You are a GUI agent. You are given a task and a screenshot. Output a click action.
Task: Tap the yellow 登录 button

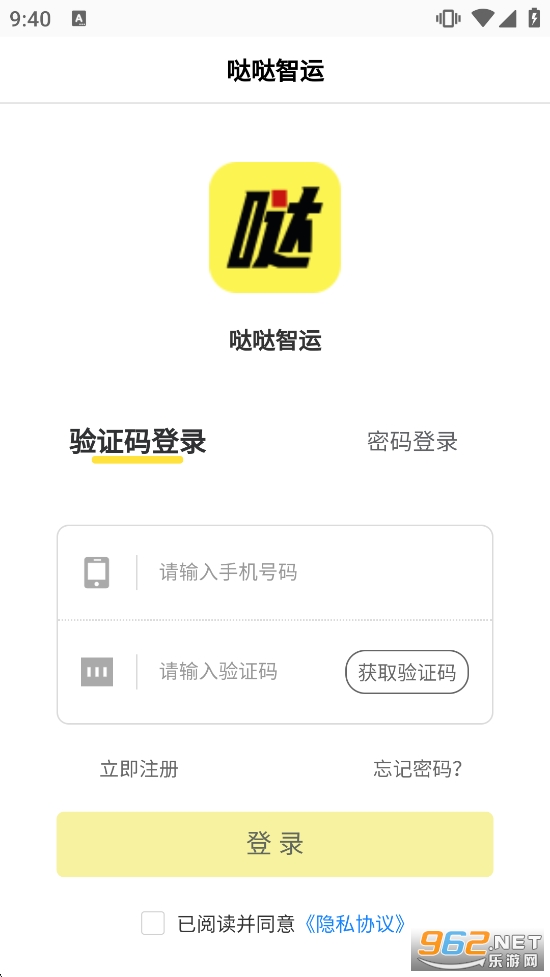pos(275,844)
